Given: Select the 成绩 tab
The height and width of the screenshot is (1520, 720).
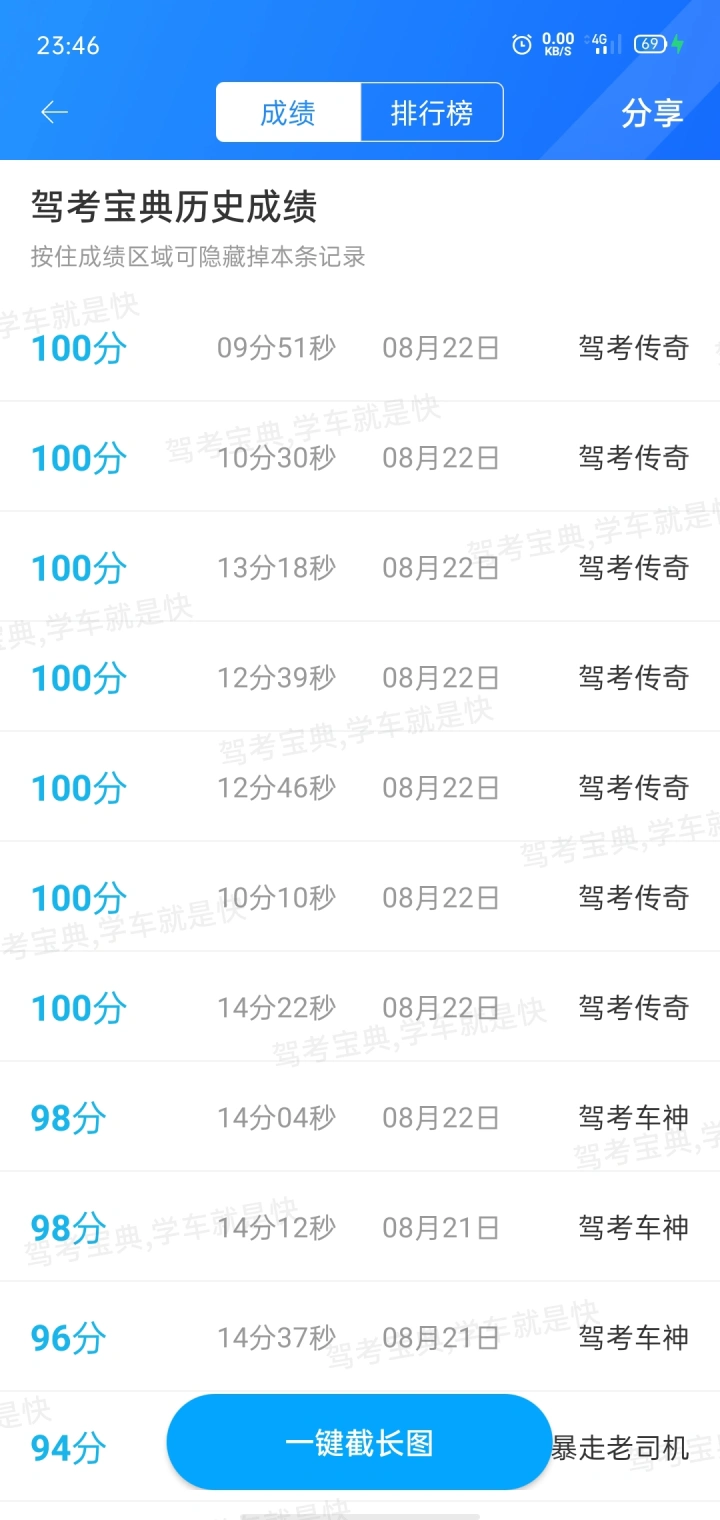Looking at the screenshot, I should coord(288,113).
